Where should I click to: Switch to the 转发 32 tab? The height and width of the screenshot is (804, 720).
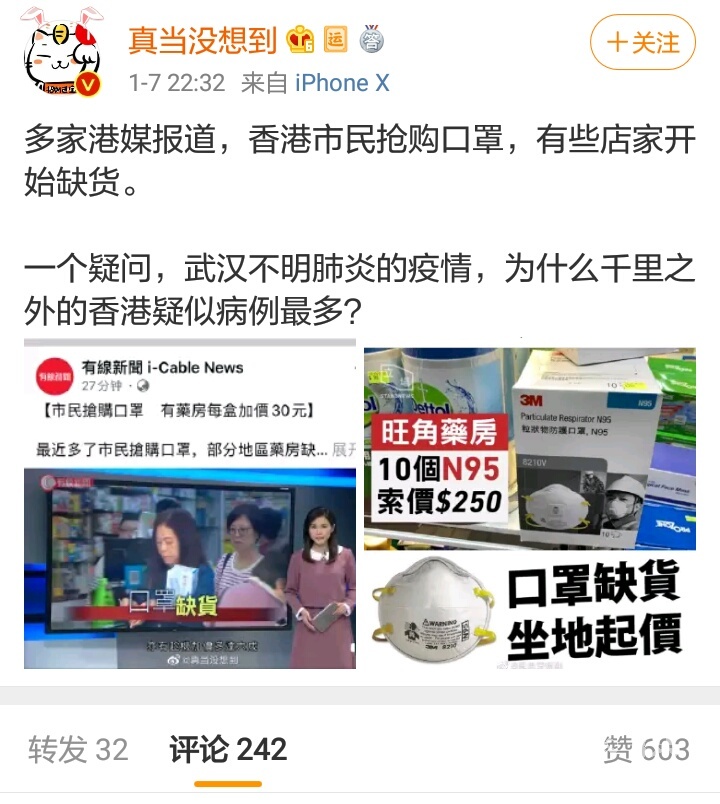coord(78,749)
